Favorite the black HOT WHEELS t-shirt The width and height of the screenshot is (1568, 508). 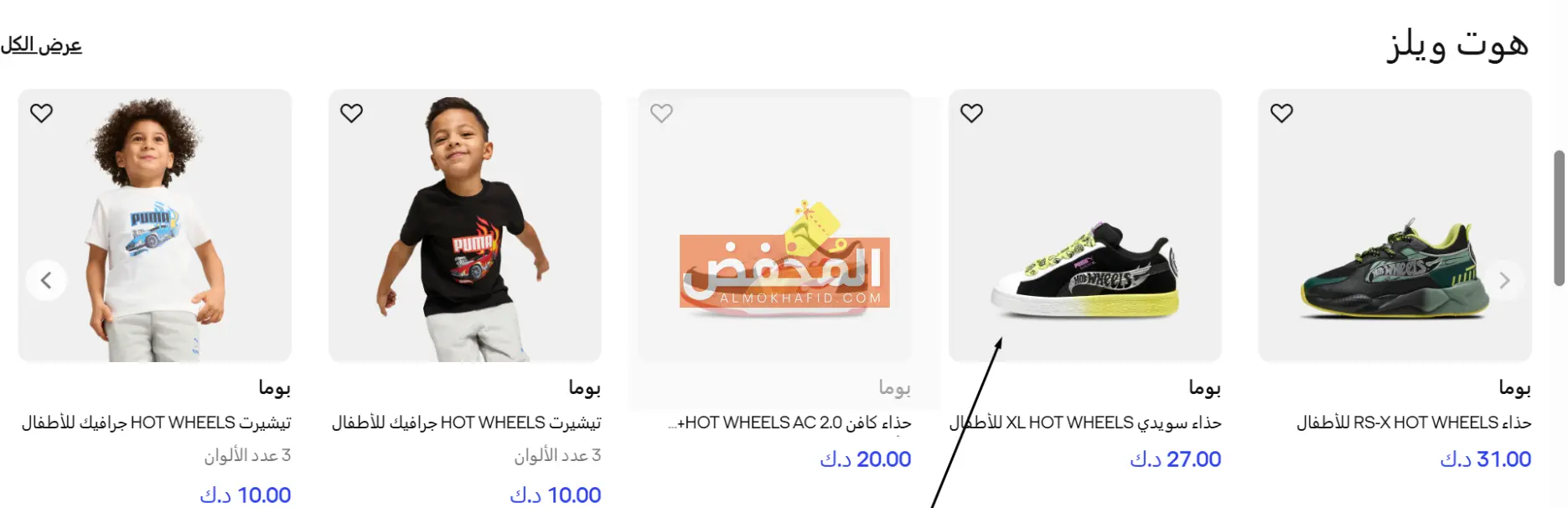tap(351, 112)
